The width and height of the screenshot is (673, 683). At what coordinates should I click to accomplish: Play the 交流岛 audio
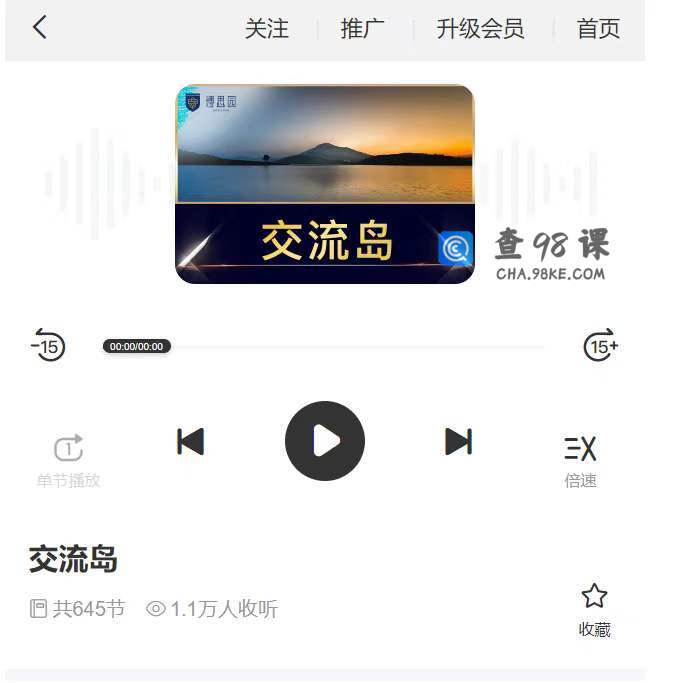tap(324, 441)
